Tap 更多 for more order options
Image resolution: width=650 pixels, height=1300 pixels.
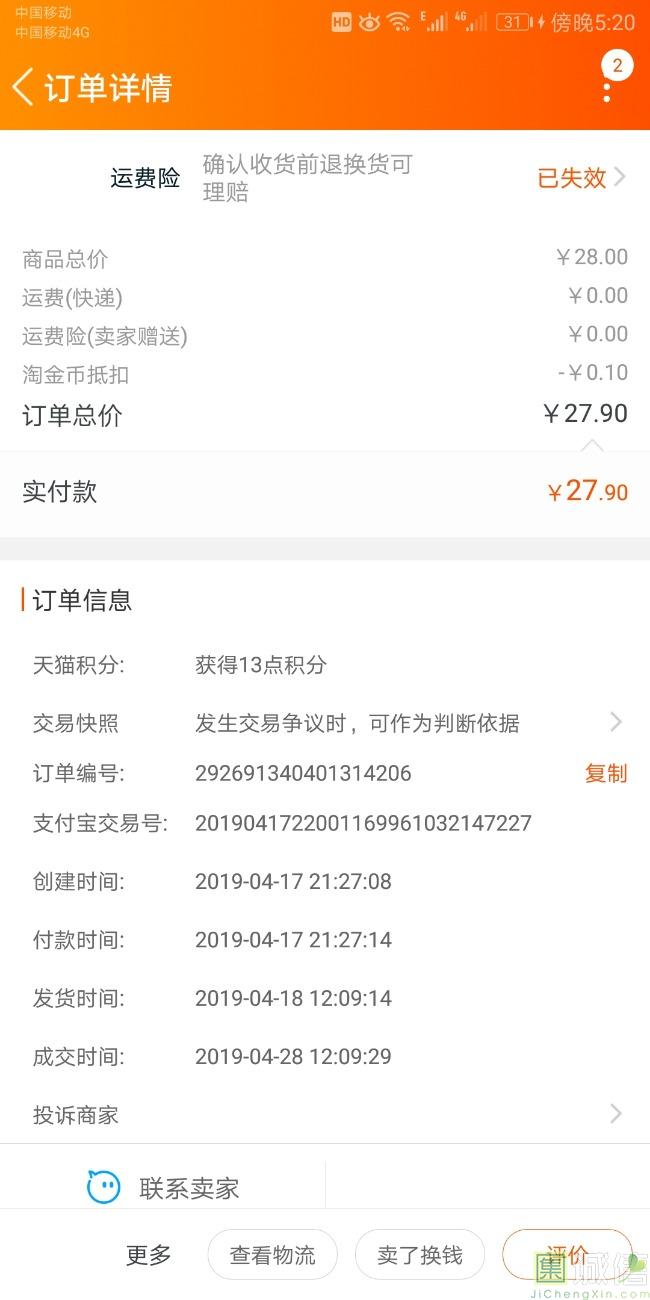(x=148, y=1255)
